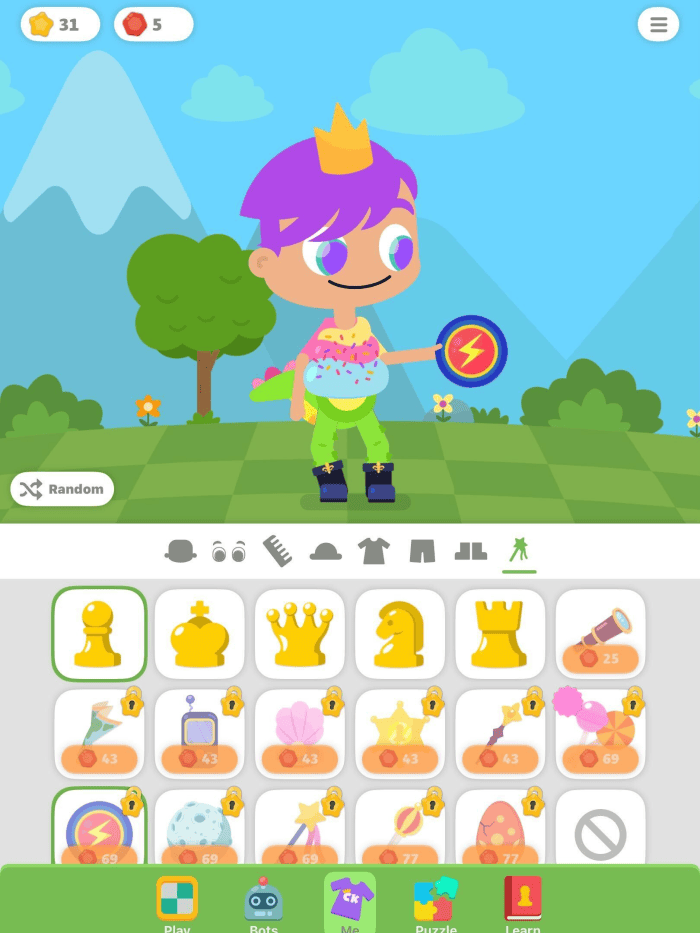Tap the Random outfit button

coord(62,489)
